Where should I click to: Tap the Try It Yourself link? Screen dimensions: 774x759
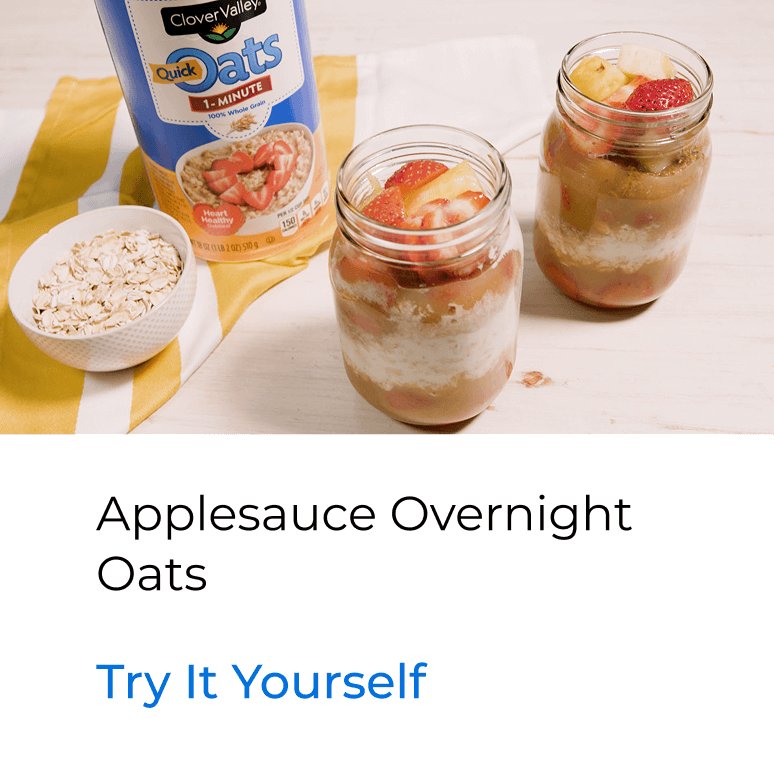[261, 683]
